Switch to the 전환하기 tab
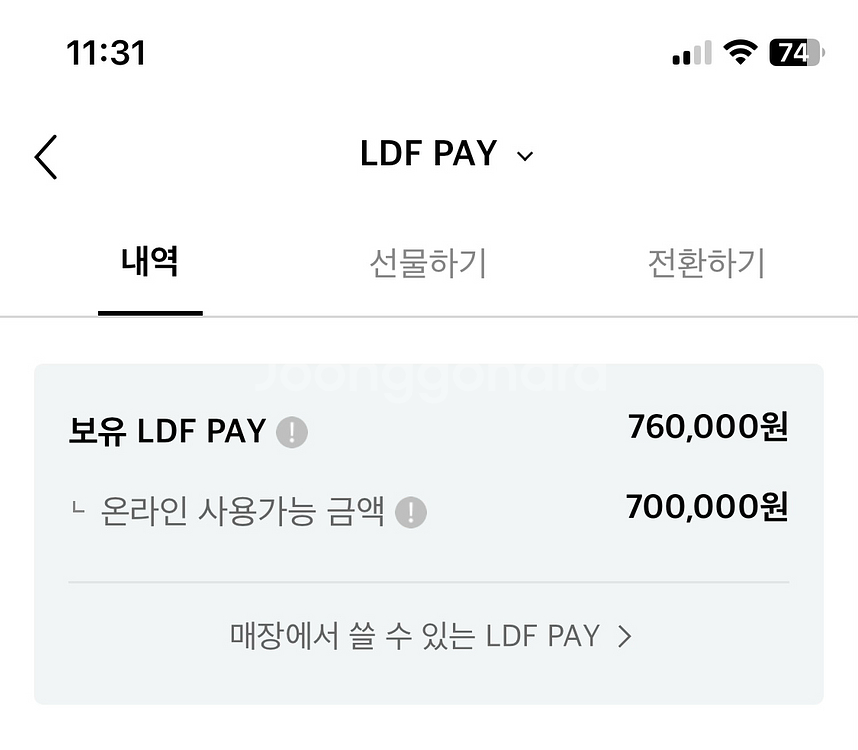 click(706, 264)
